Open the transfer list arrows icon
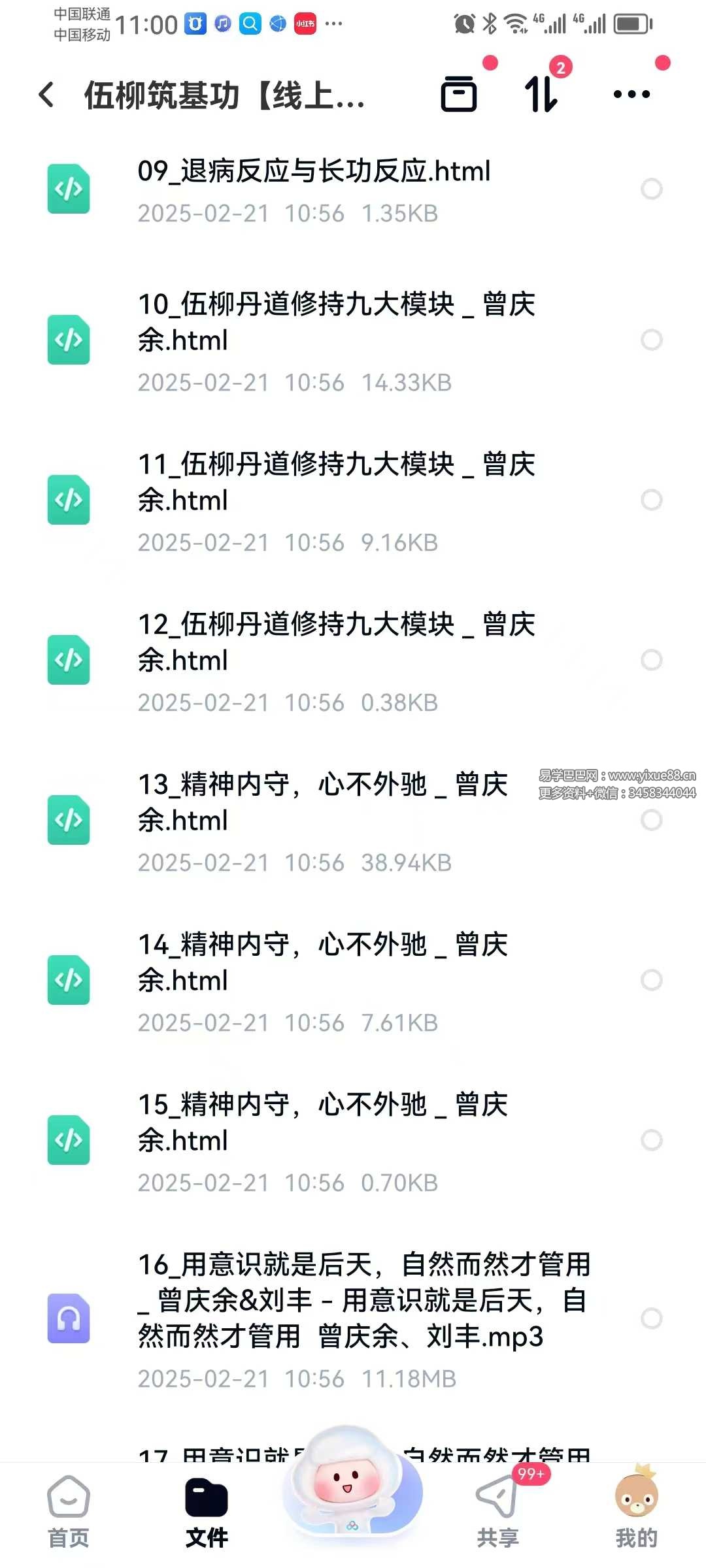Image resolution: width=706 pixels, height=1568 pixels. [x=542, y=95]
